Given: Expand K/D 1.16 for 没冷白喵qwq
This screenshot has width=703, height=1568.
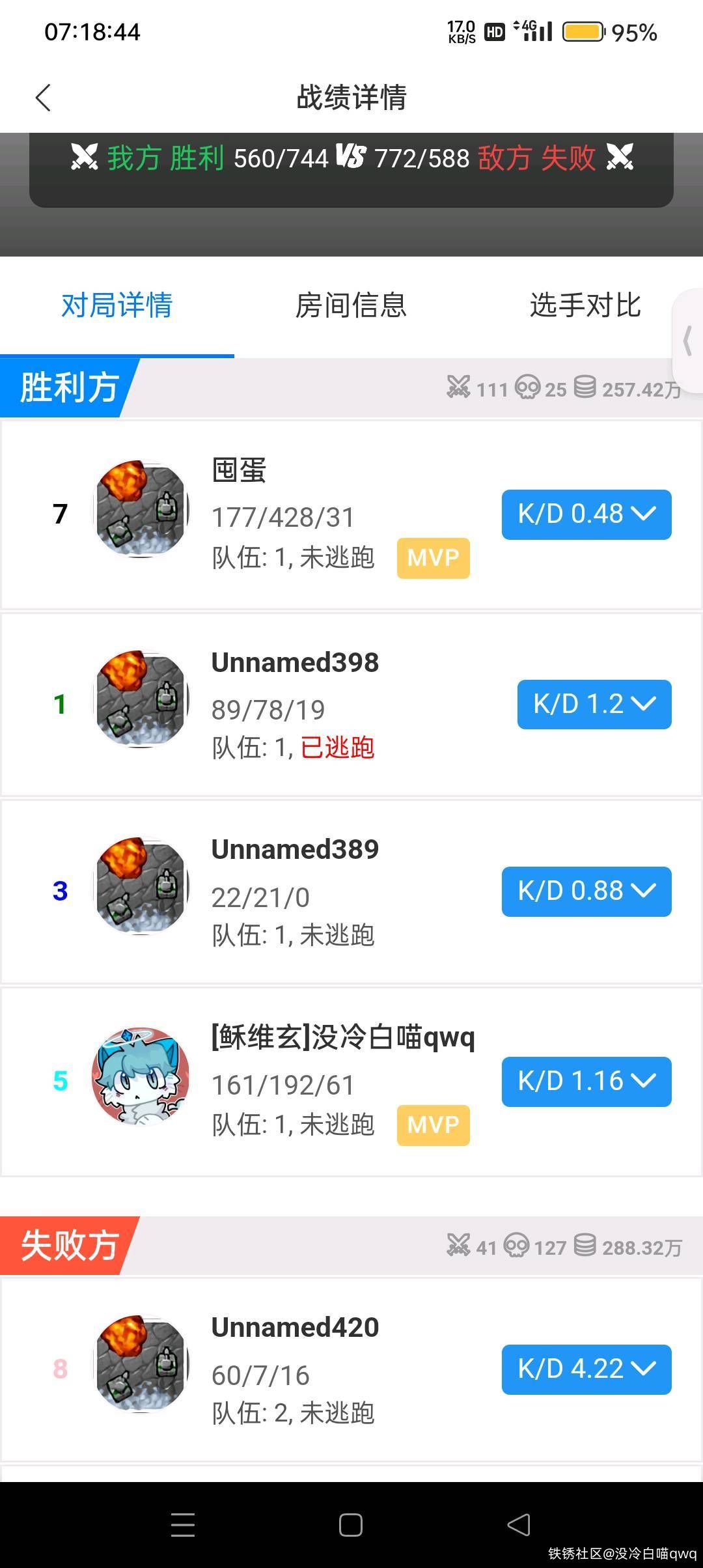Looking at the screenshot, I should (x=586, y=1082).
